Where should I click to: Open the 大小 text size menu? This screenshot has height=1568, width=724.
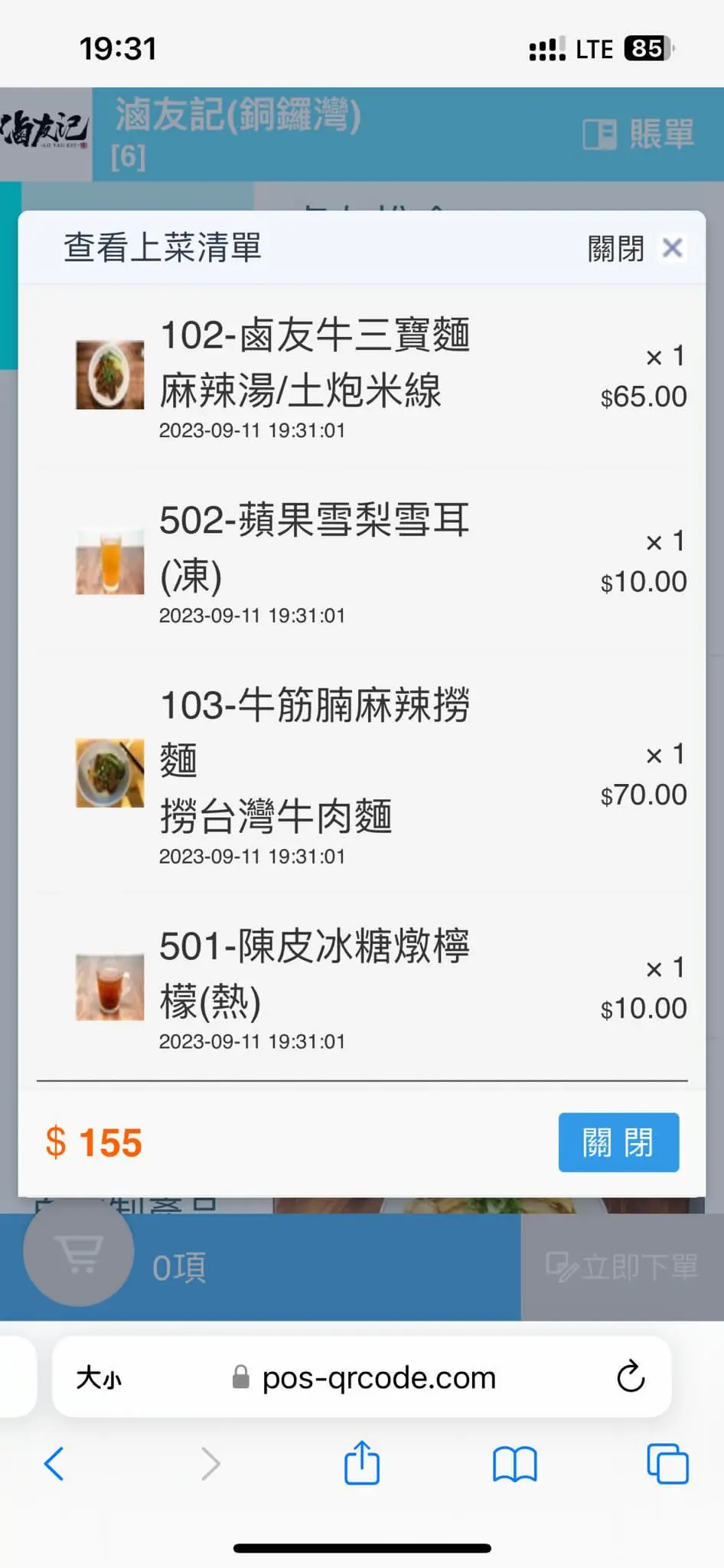pos(99,1377)
